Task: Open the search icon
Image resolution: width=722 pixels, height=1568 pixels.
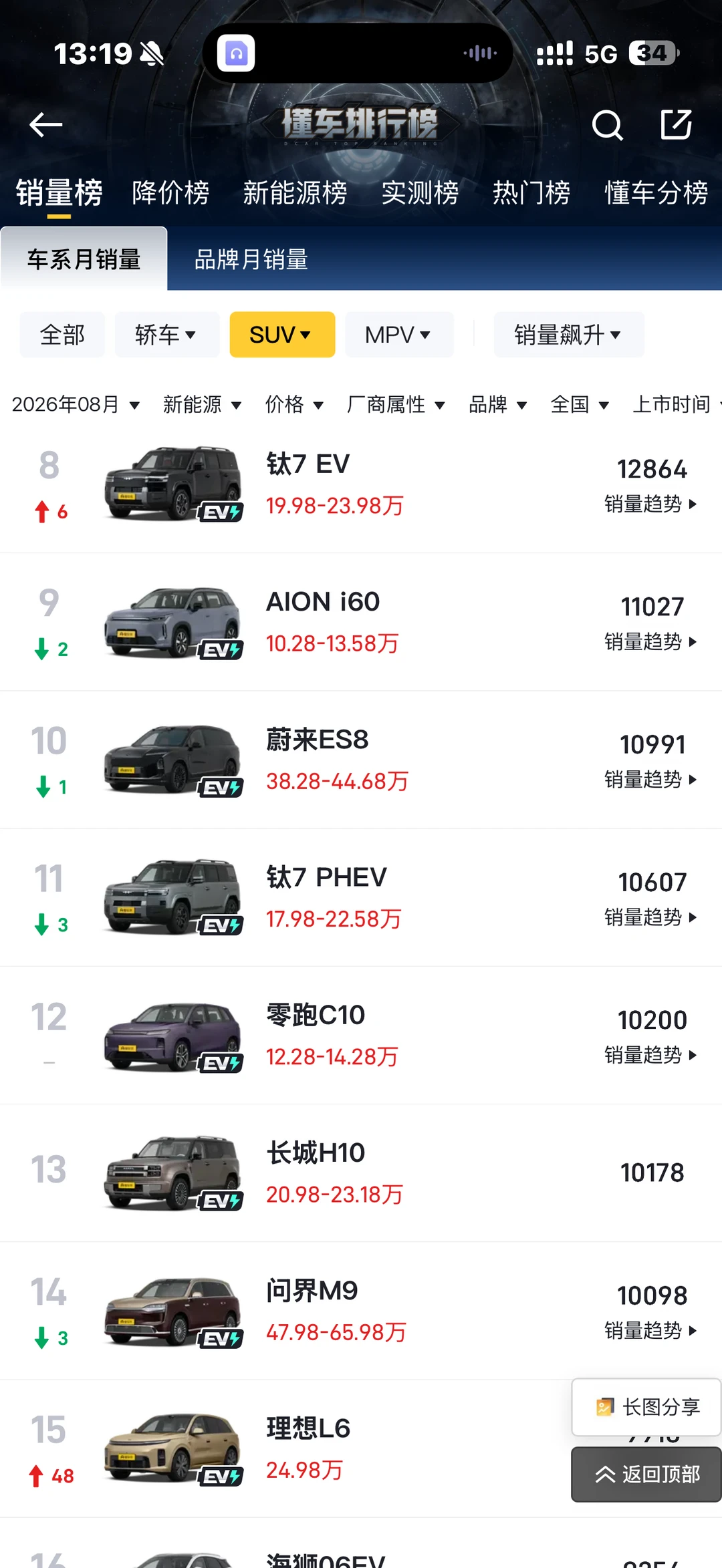Action: click(607, 125)
